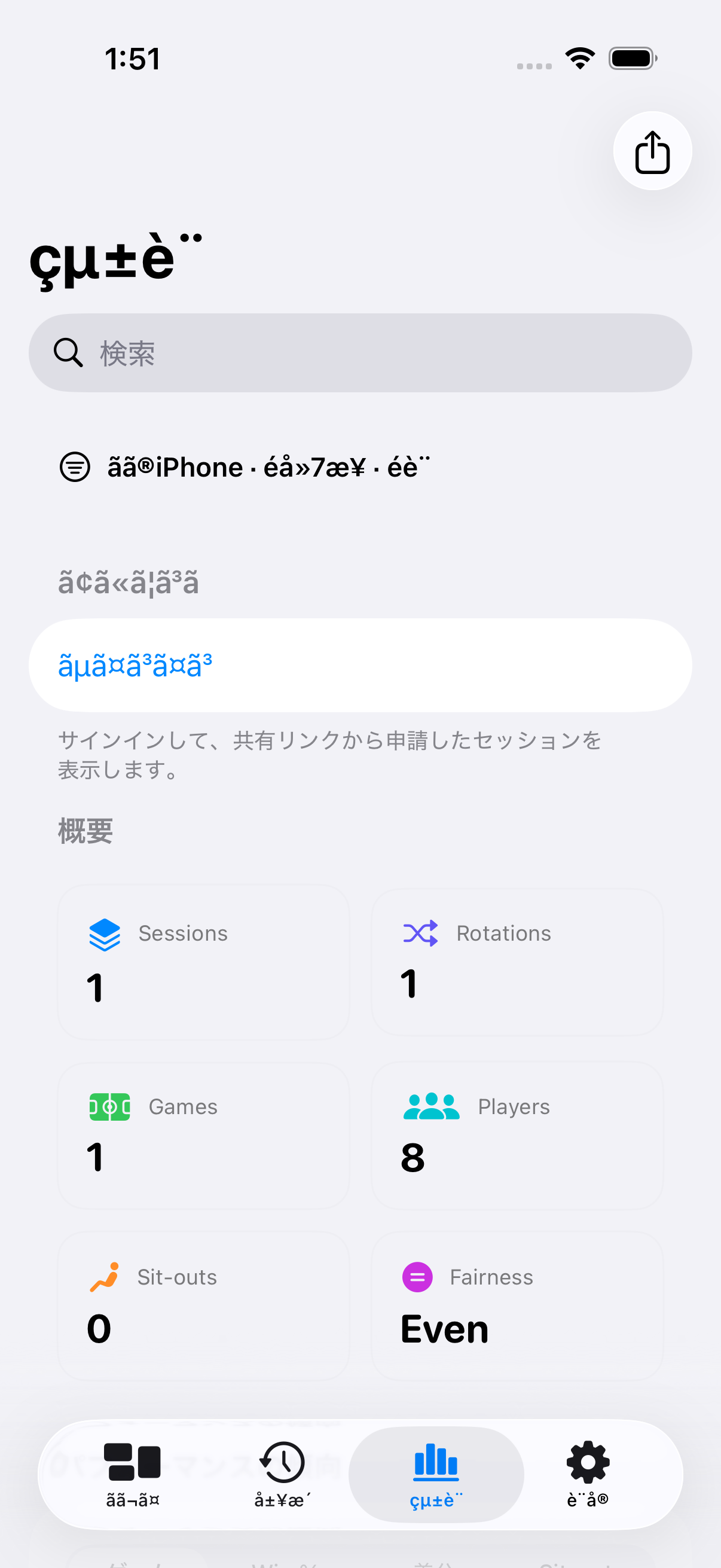The width and height of the screenshot is (721, 1568).
Task: Switch to the history clock tab
Action: tap(282, 1473)
